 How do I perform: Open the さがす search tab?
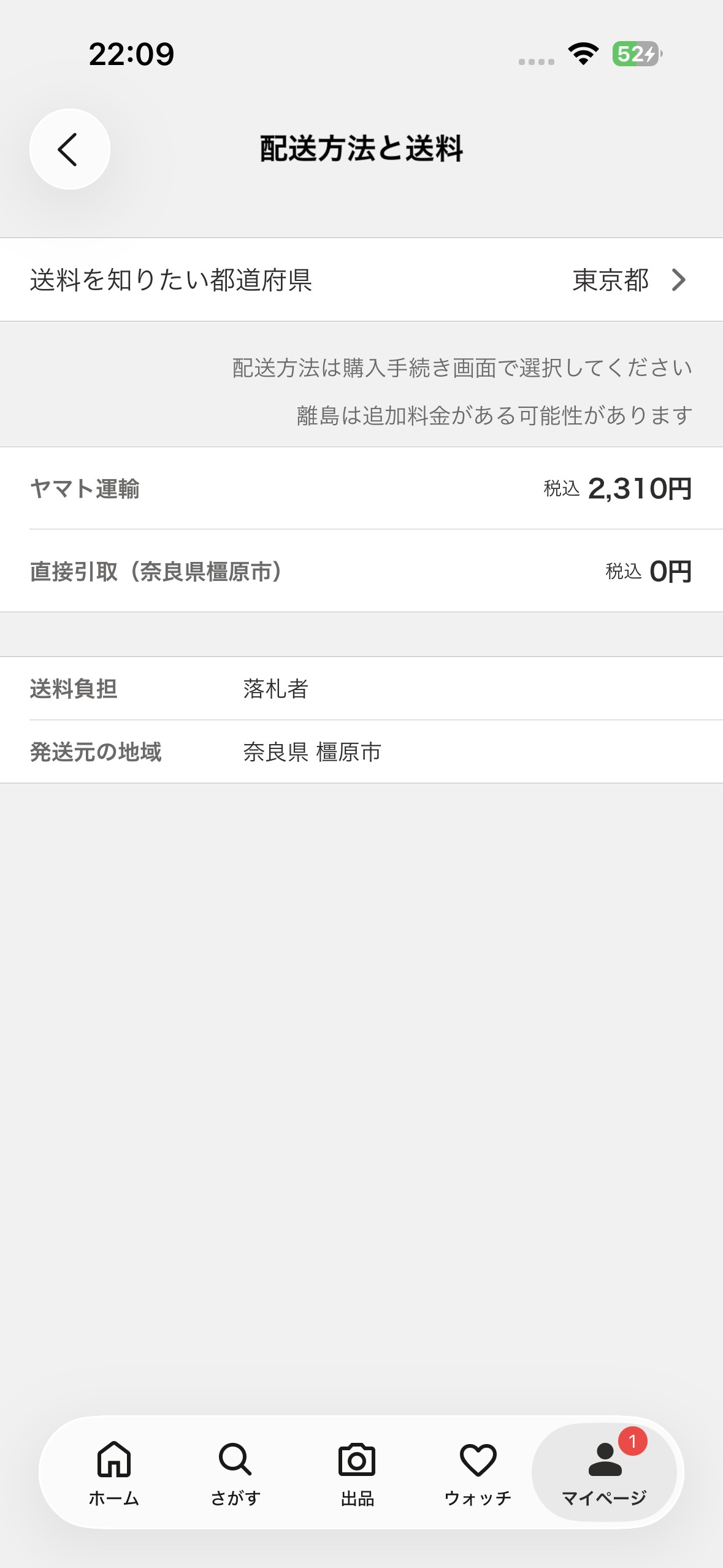(235, 1472)
